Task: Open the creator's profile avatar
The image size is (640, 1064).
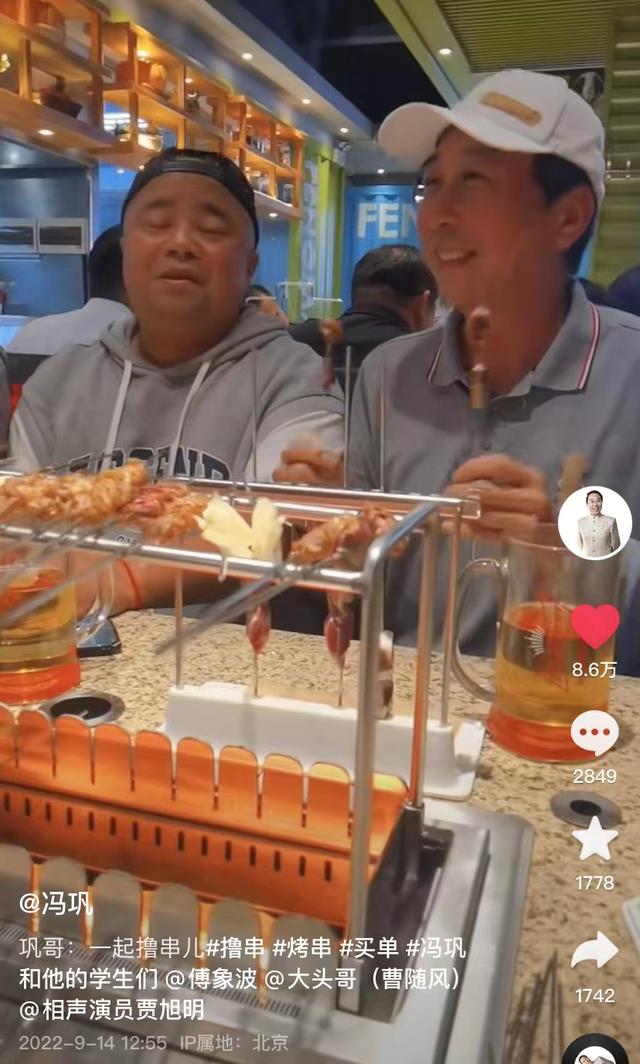Action: click(x=594, y=522)
